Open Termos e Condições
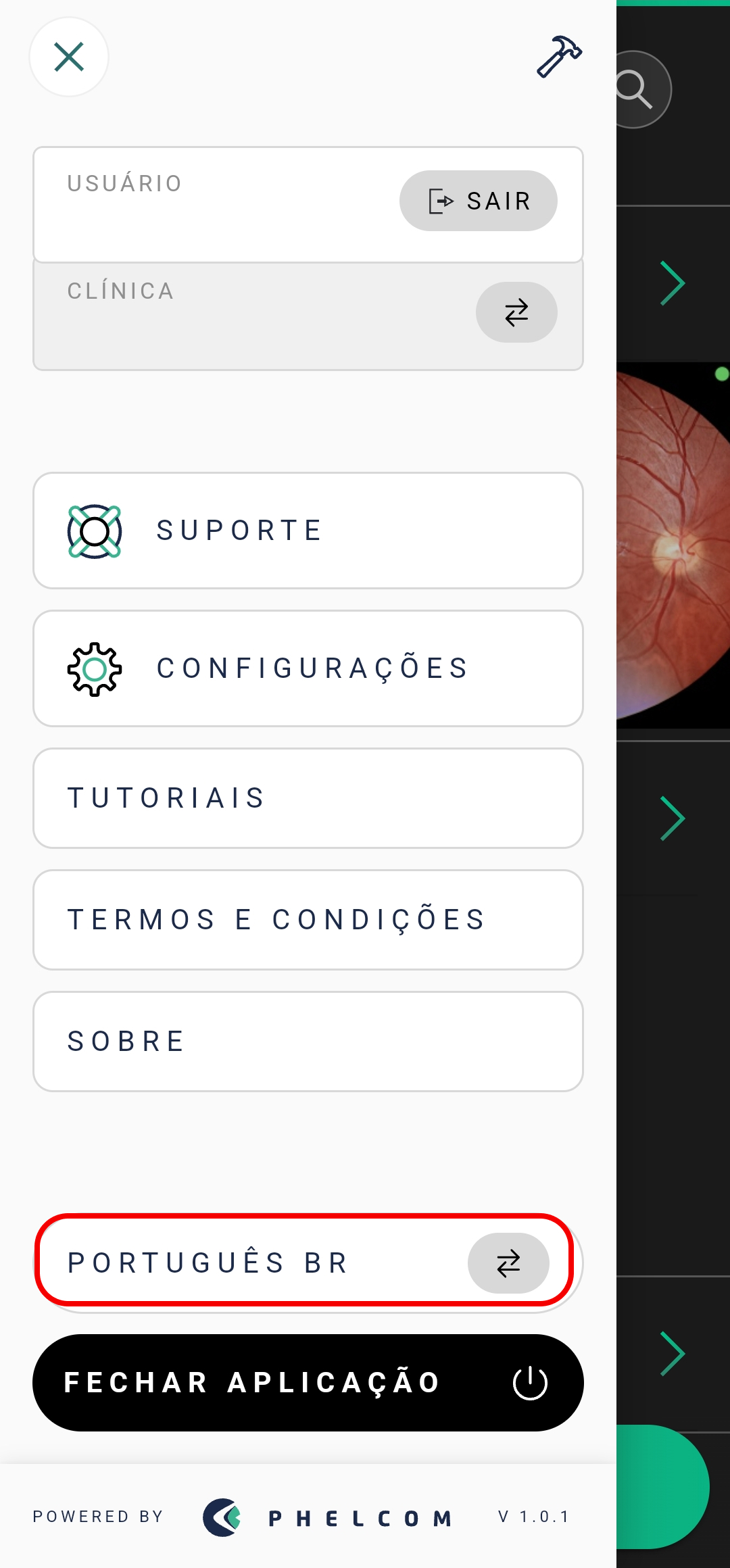The height and width of the screenshot is (1568, 730). click(308, 920)
